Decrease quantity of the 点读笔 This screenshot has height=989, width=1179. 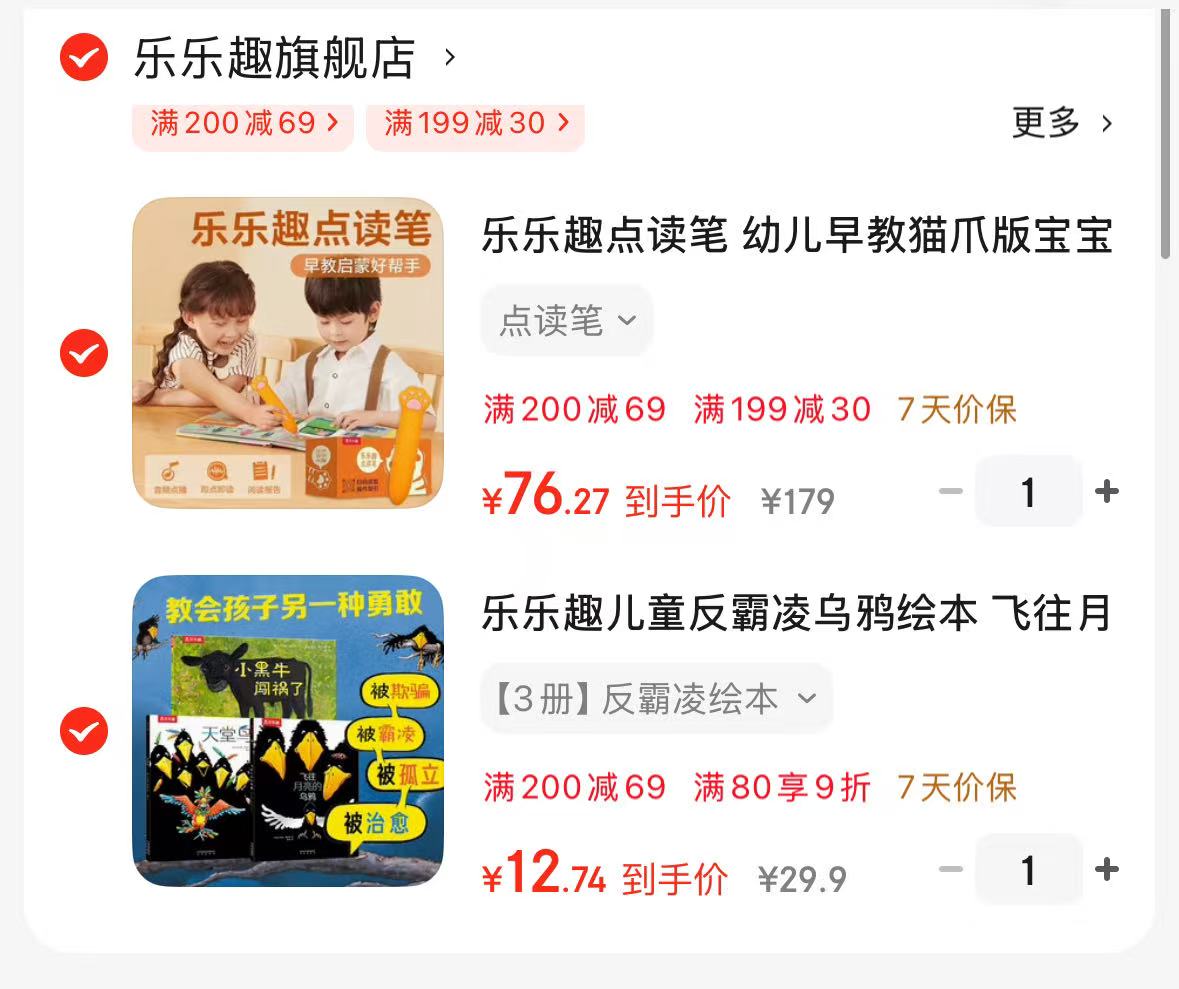click(951, 491)
